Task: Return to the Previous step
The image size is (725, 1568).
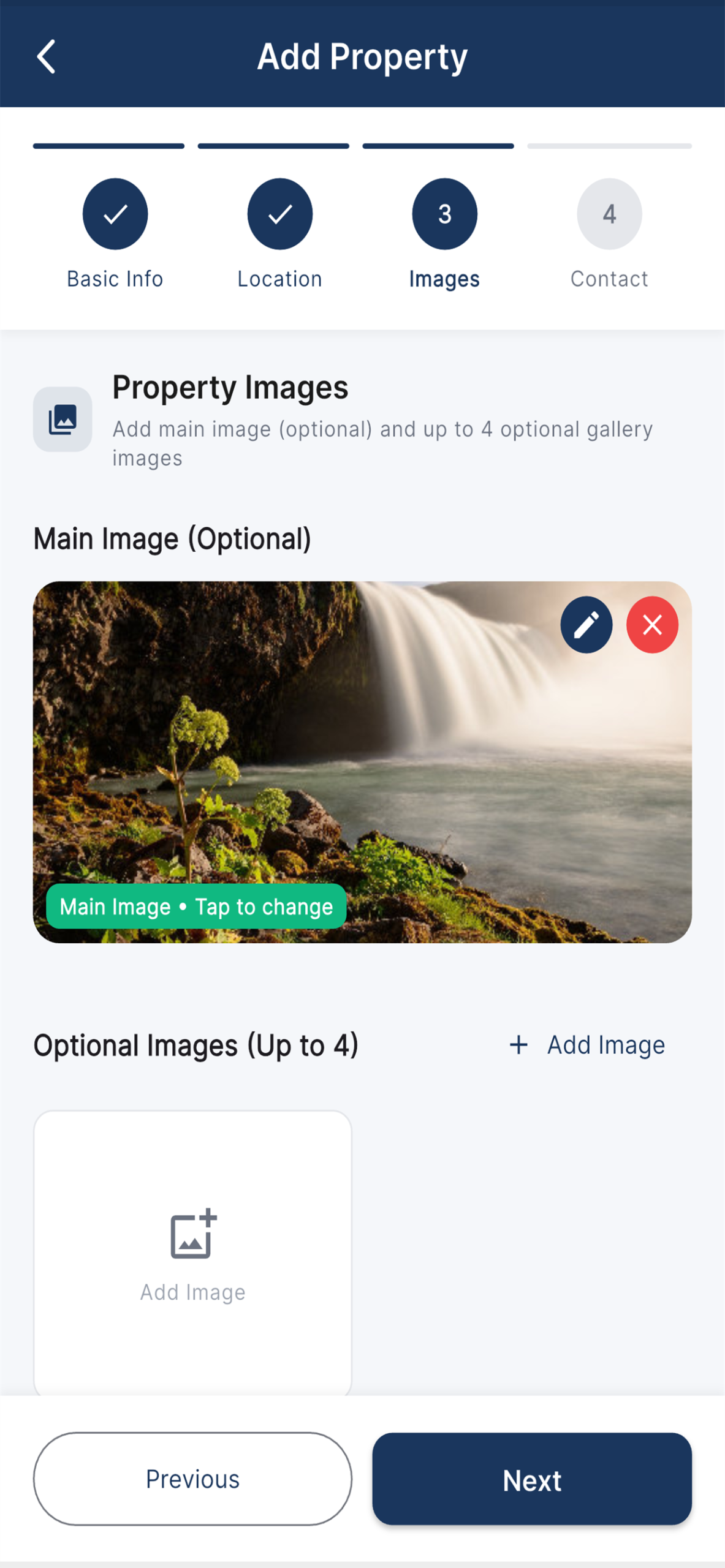Action: [x=192, y=1479]
